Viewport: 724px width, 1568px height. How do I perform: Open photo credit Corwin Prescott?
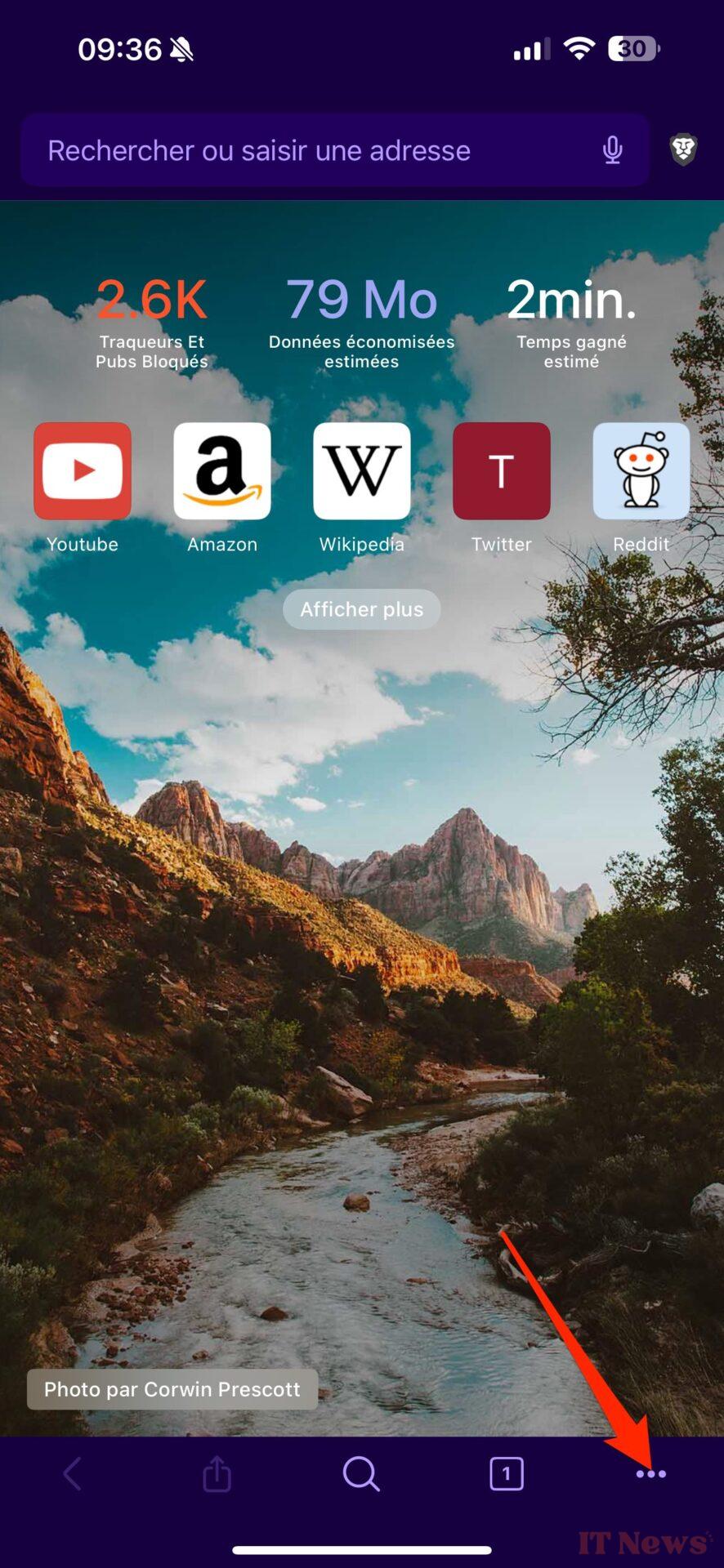point(172,1389)
